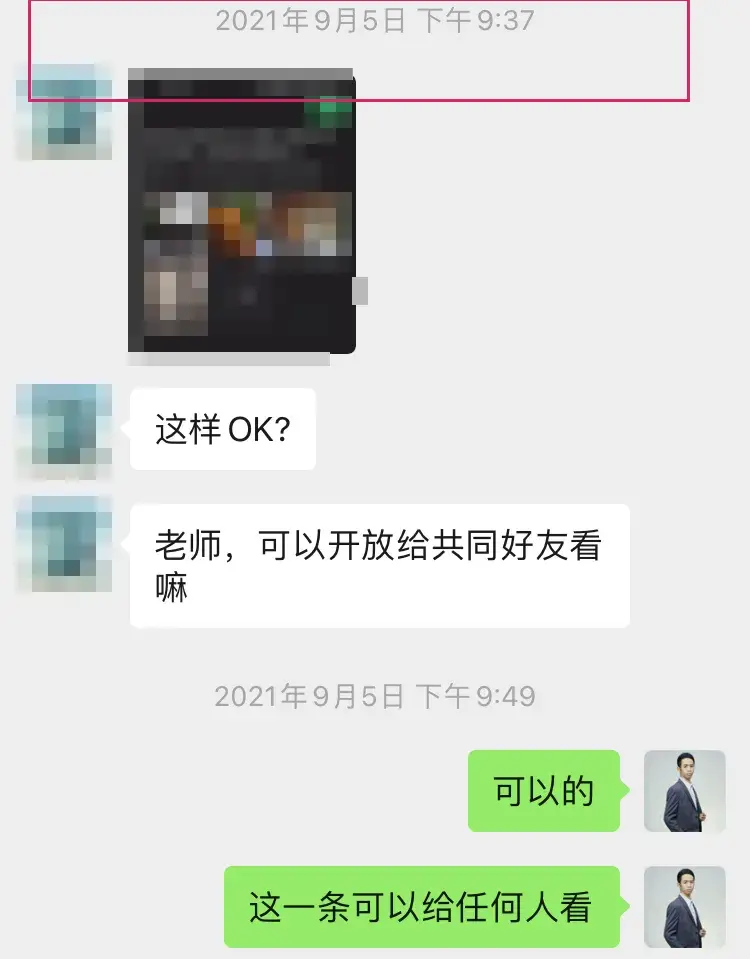Select the '这样 OK?' message bubble
Image resolution: width=750 pixels, height=959 pixels.
[222, 427]
